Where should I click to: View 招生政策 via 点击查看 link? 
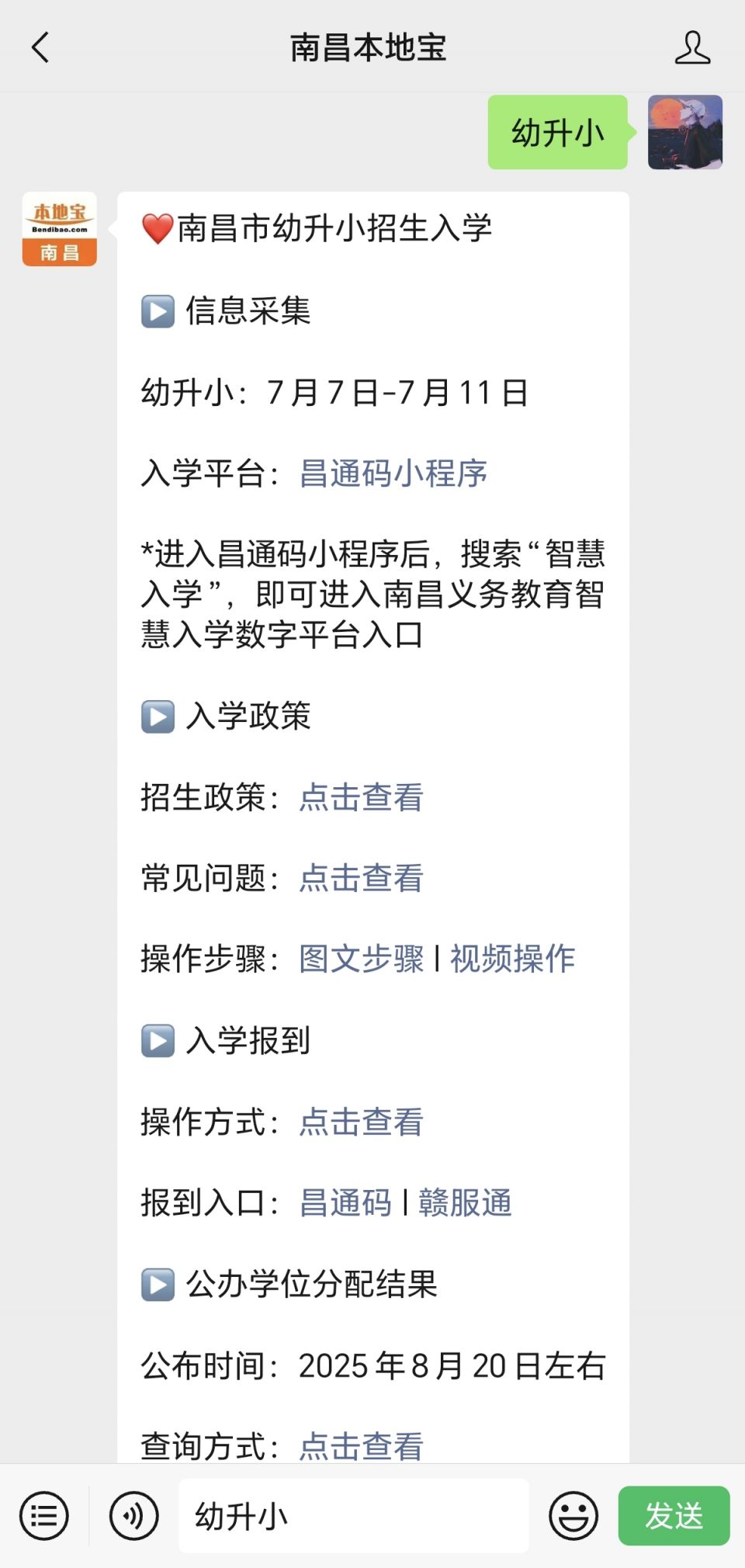click(362, 797)
